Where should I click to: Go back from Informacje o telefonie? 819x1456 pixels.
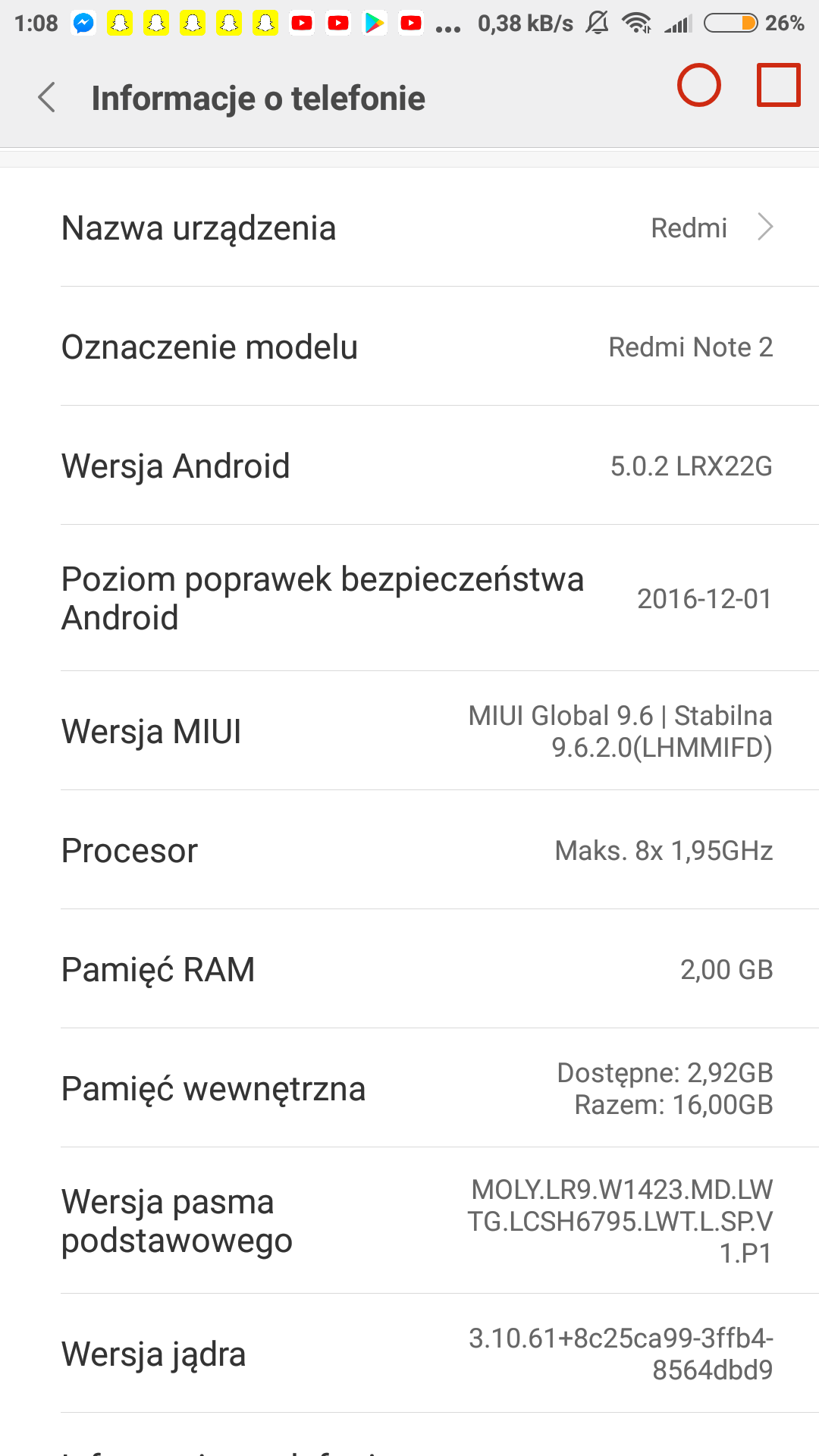47,98
